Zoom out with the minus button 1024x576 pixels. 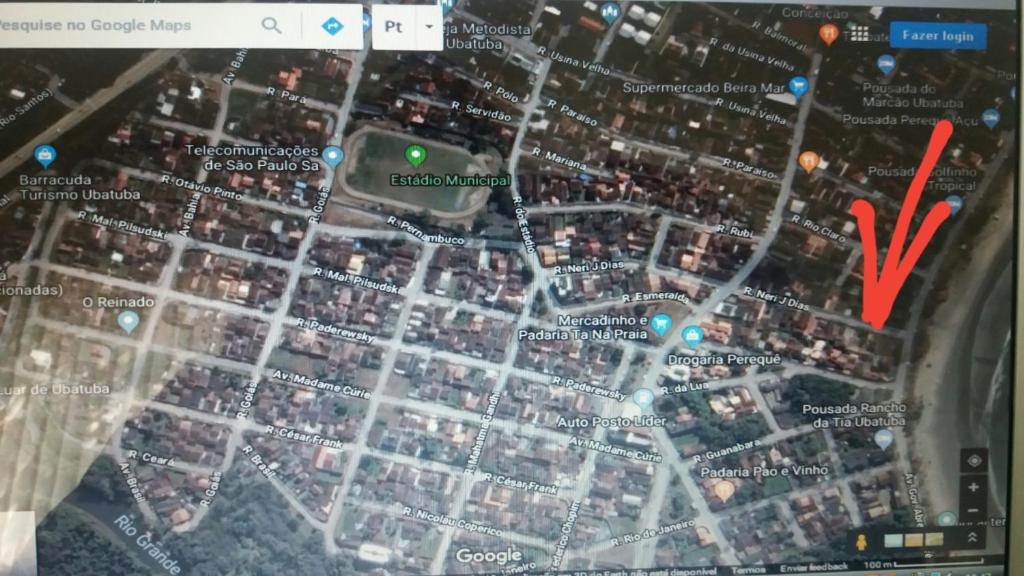pyautogui.click(x=973, y=511)
